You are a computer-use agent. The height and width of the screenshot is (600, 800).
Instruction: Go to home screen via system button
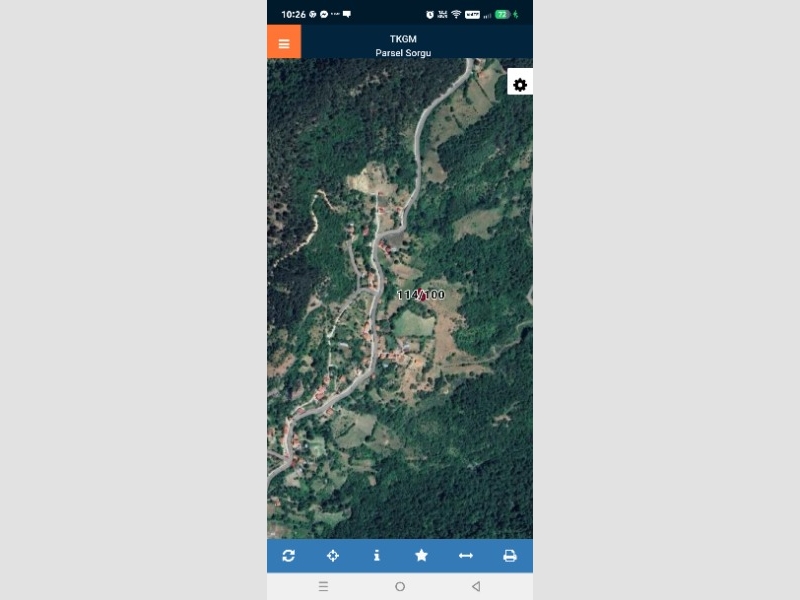[400, 586]
